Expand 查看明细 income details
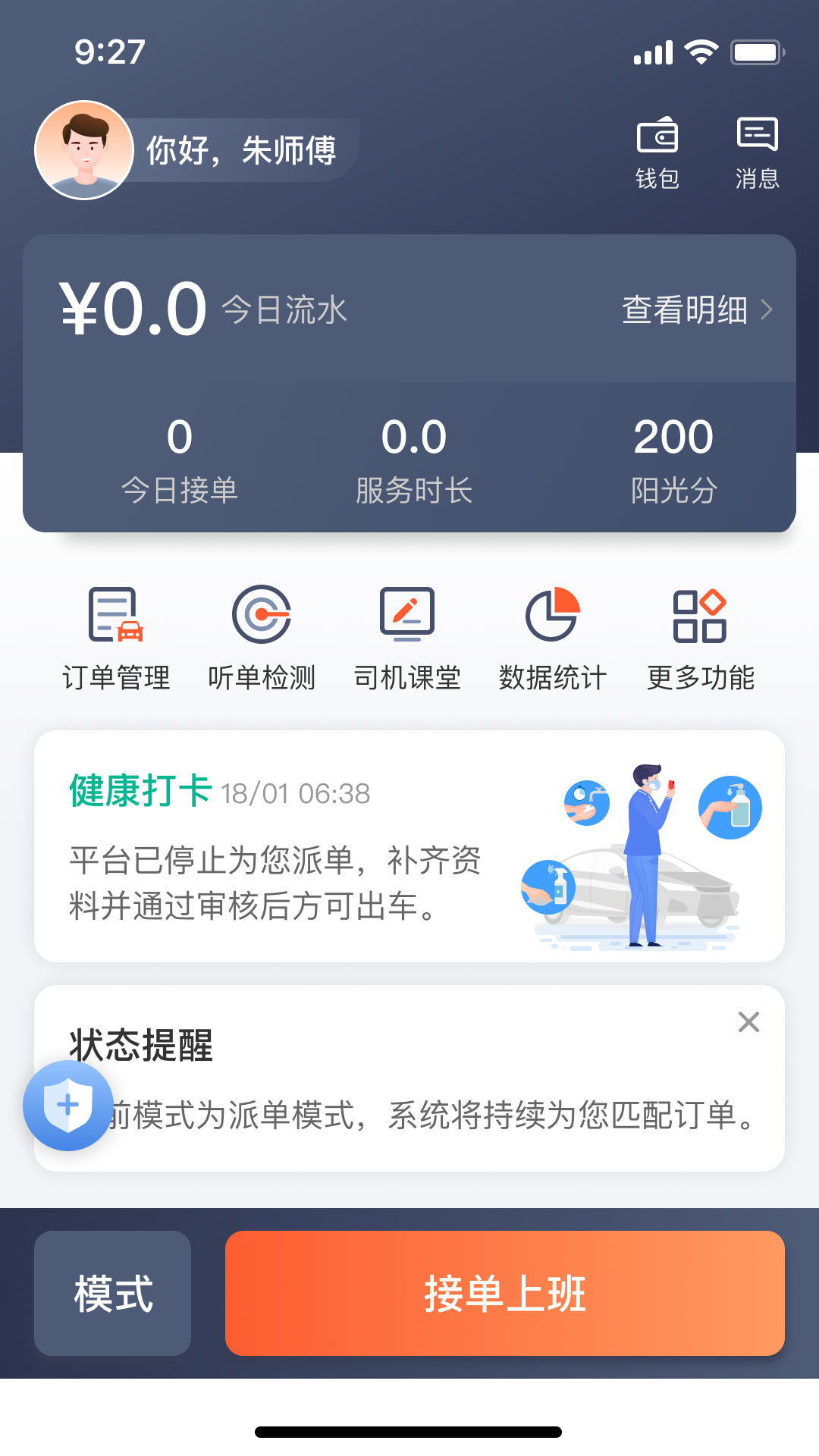This screenshot has width=819, height=1456. point(683,310)
